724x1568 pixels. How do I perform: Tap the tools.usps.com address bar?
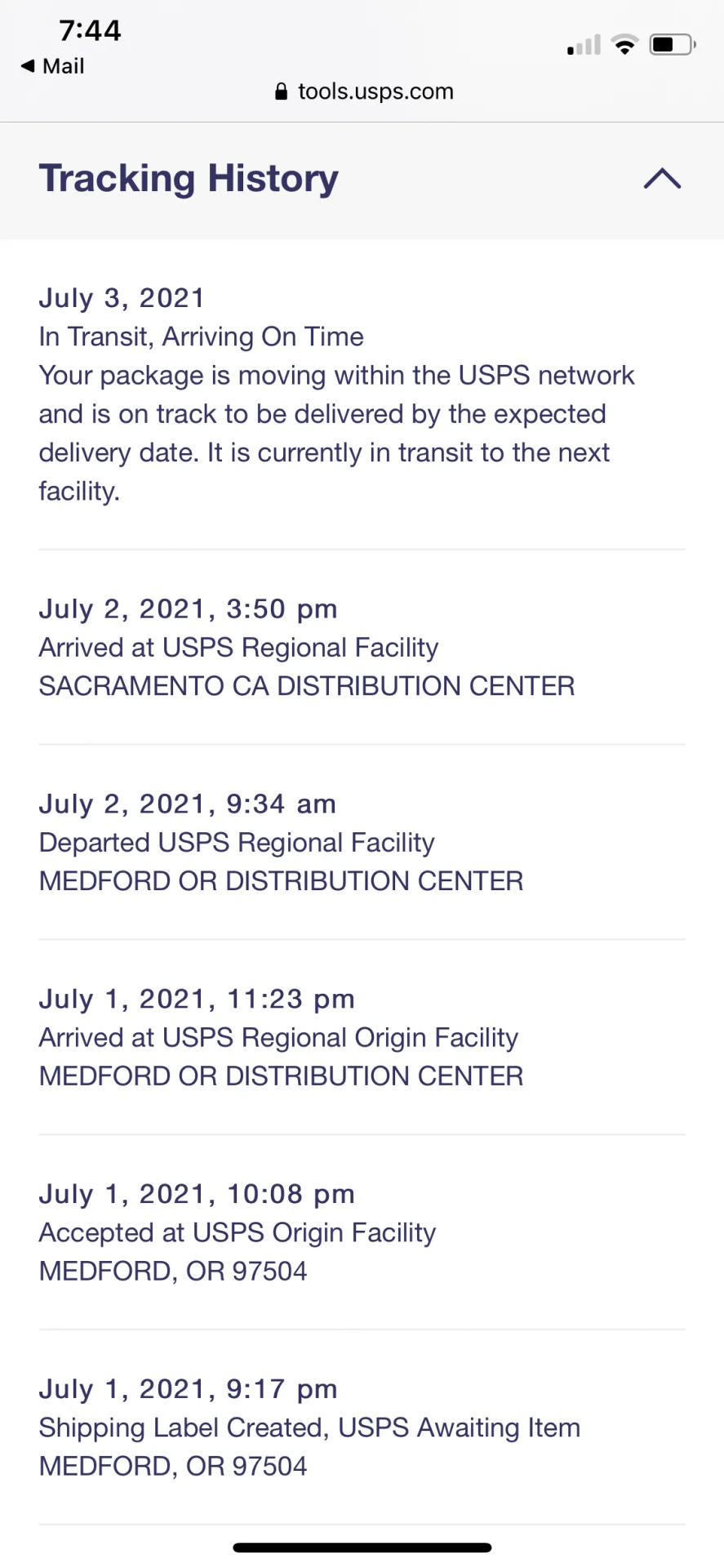pos(363,91)
